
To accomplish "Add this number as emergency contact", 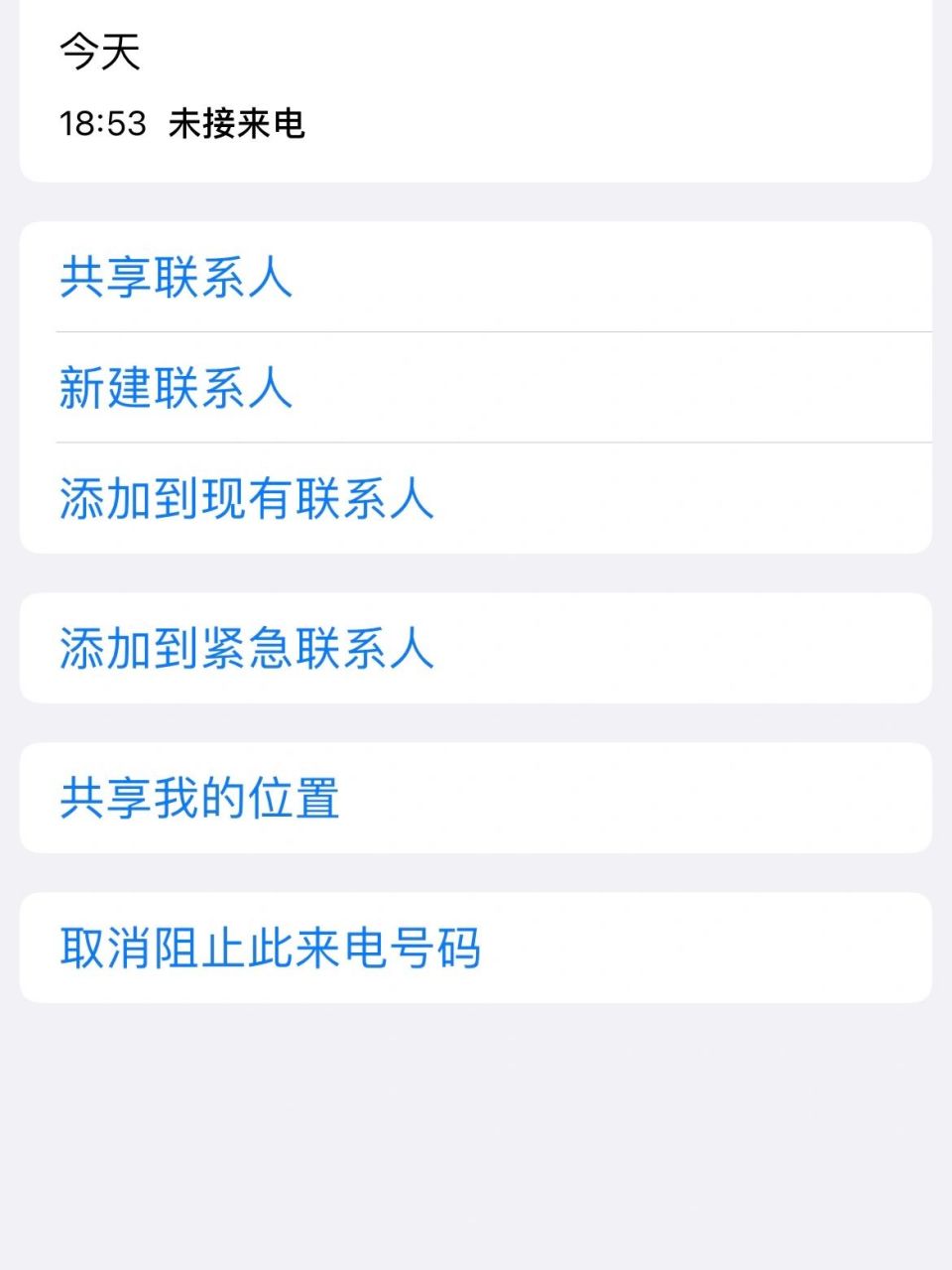I will pos(246,647).
